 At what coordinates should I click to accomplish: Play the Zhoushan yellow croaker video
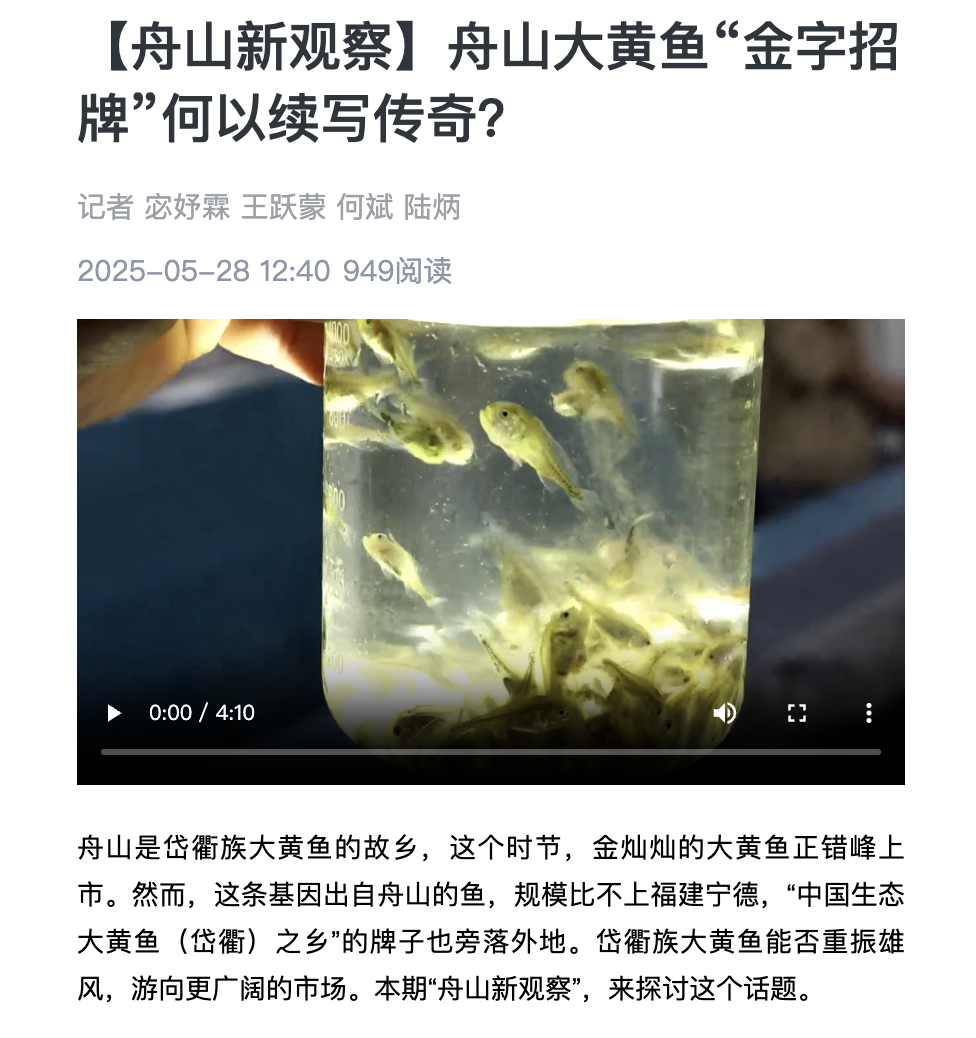point(114,713)
